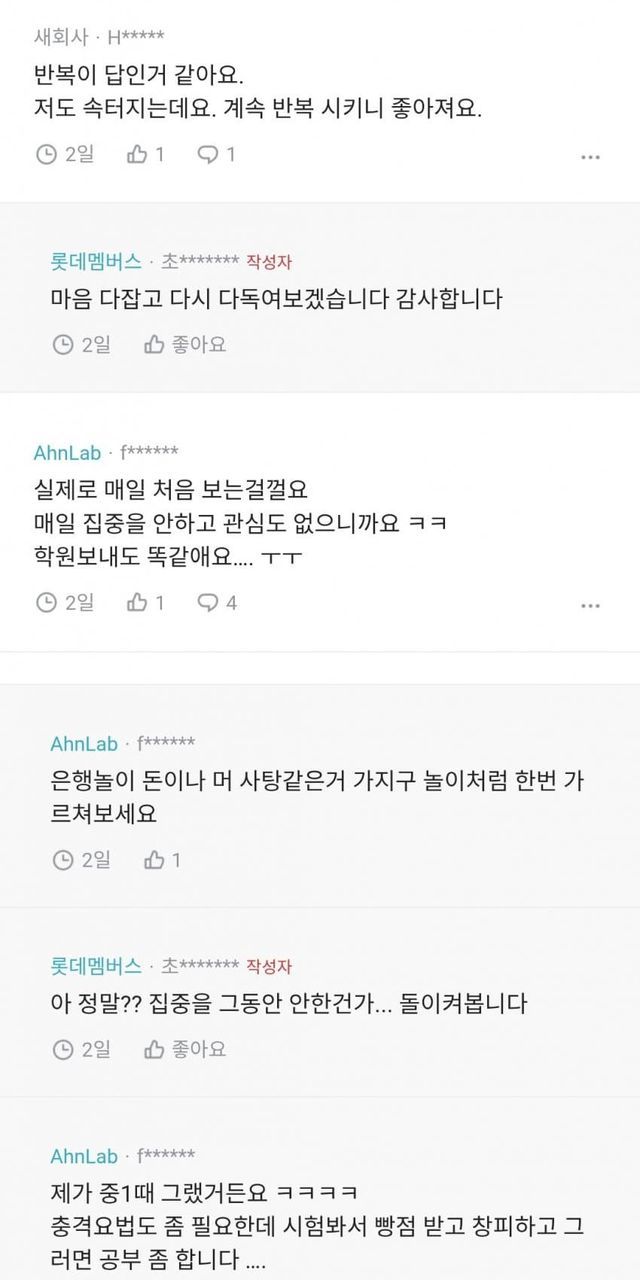This screenshot has height=1280, width=640.
Task: Tap 좋아요 on the 아 정말?? reply
Action: click(185, 1049)
